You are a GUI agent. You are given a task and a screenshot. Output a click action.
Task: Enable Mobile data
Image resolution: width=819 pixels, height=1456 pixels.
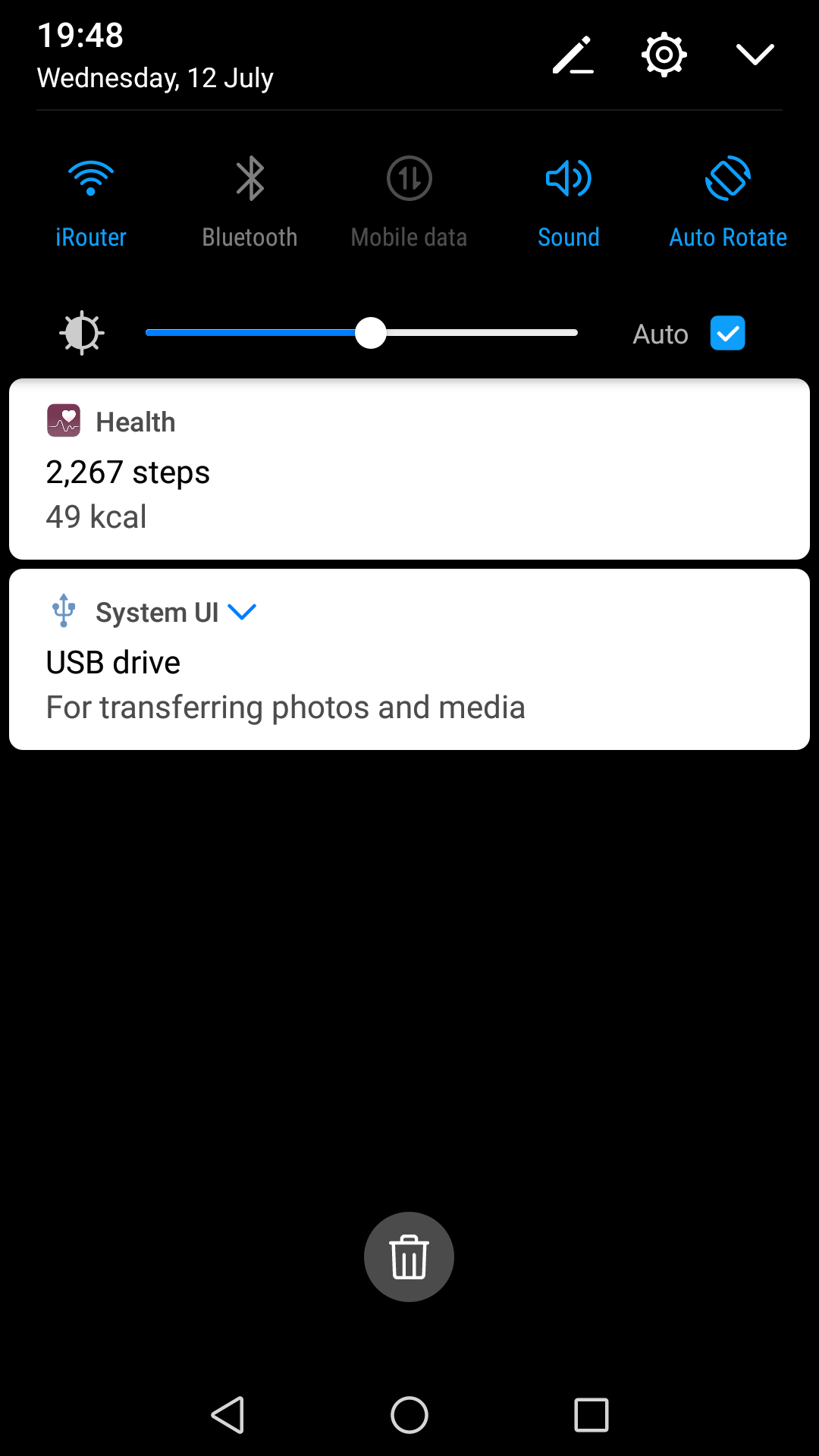pyautogui.click(x=409, y=180)
